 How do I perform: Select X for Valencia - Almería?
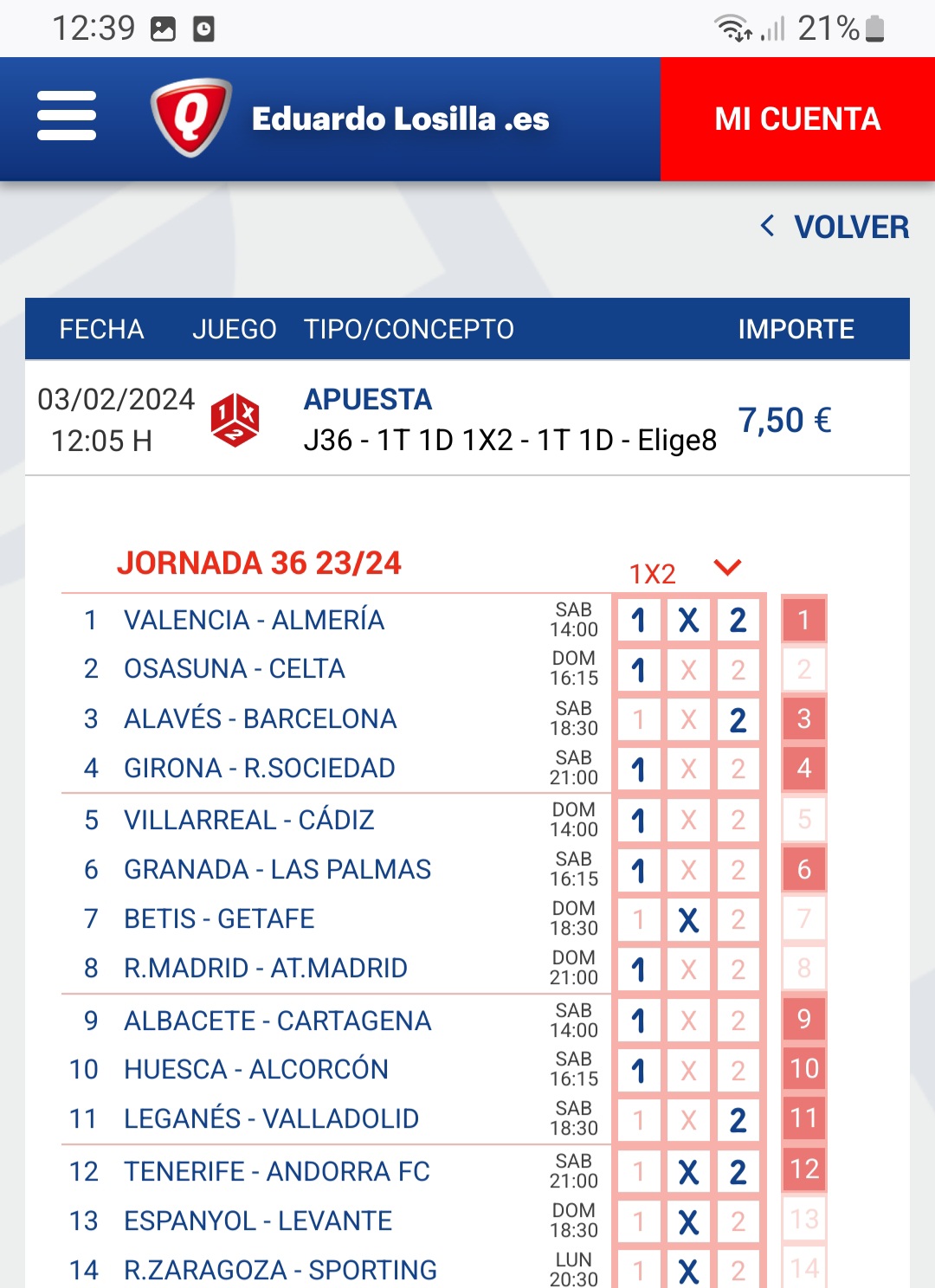pos(688,620)
